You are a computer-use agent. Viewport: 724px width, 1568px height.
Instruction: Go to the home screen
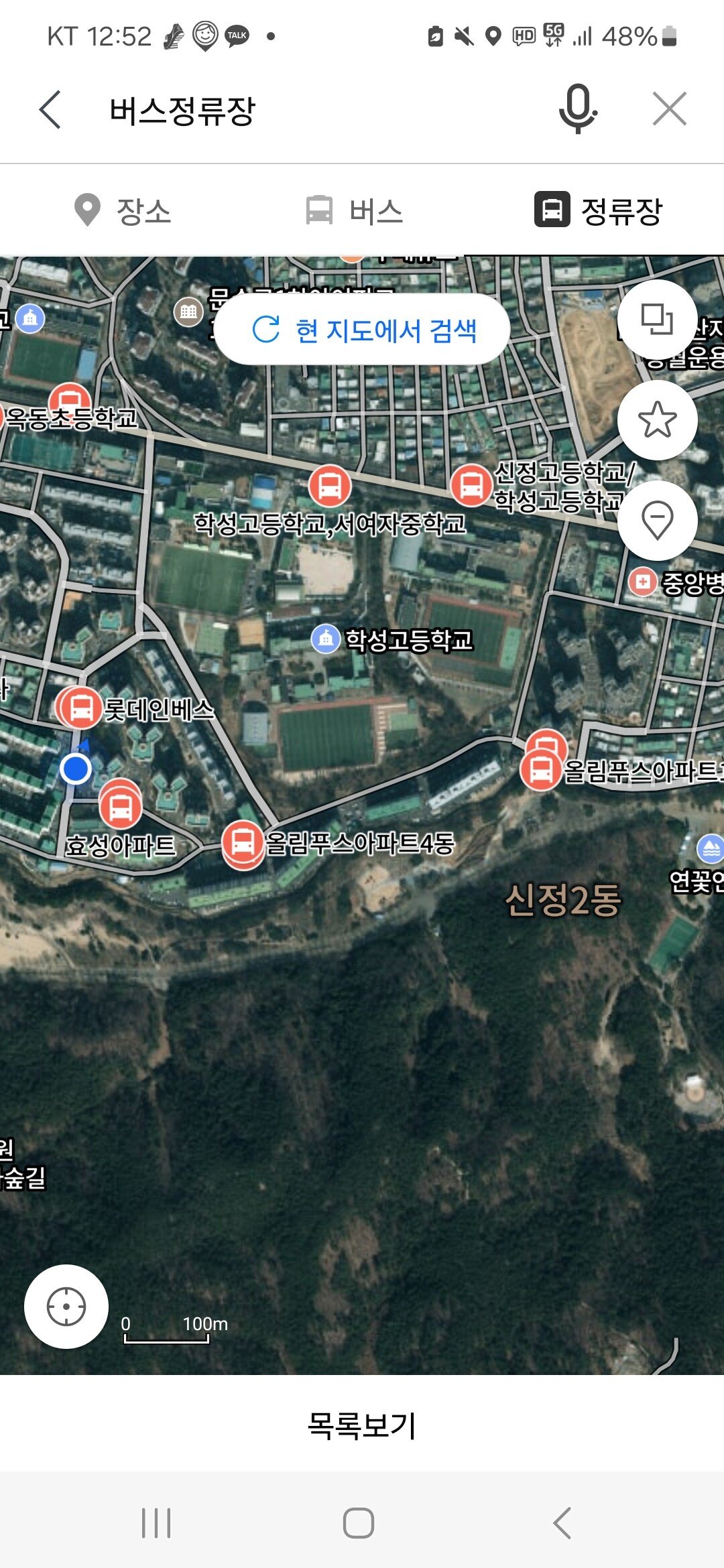(359, 1522)
